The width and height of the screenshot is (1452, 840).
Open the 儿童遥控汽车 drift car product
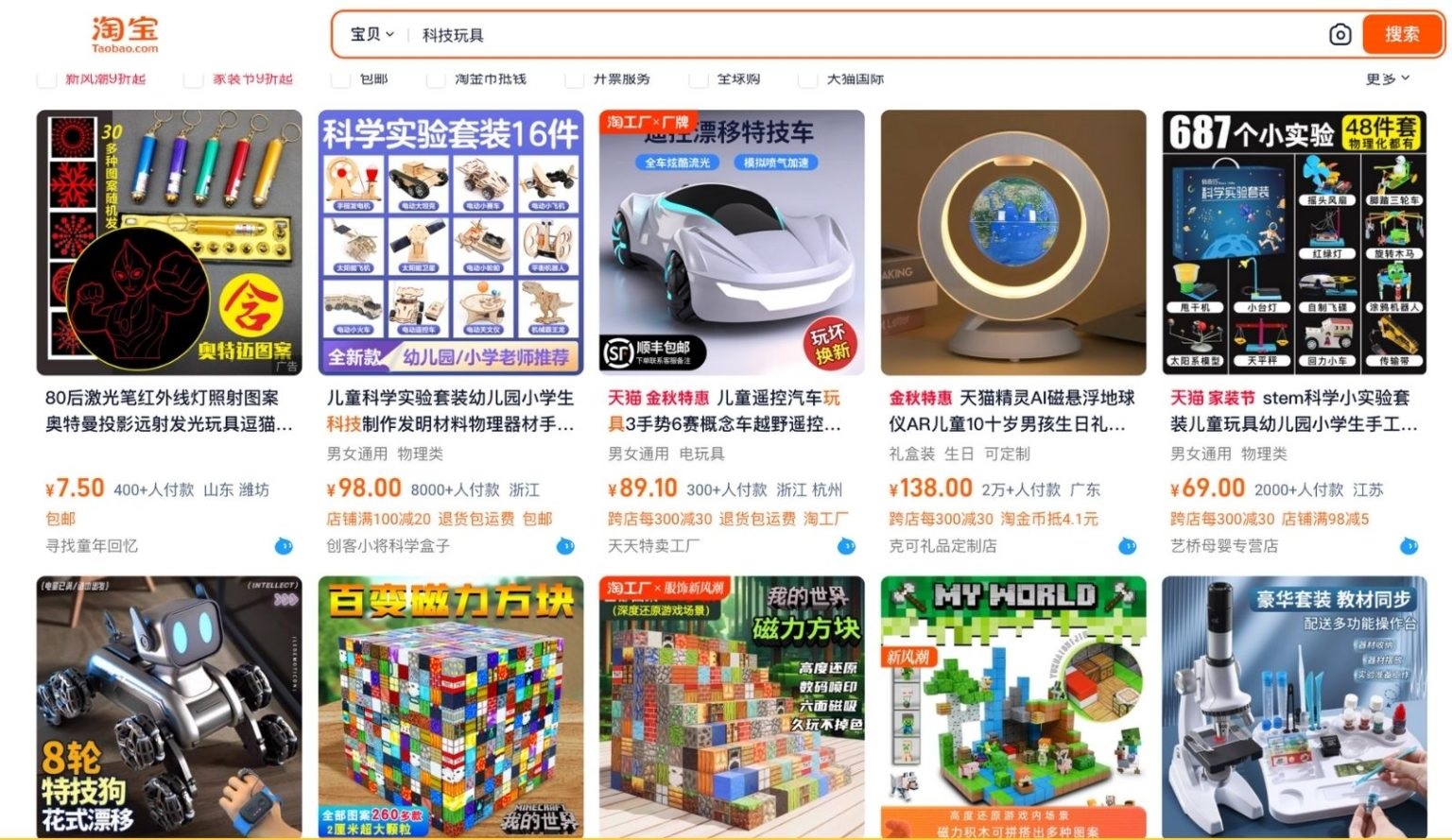(732, 243)
